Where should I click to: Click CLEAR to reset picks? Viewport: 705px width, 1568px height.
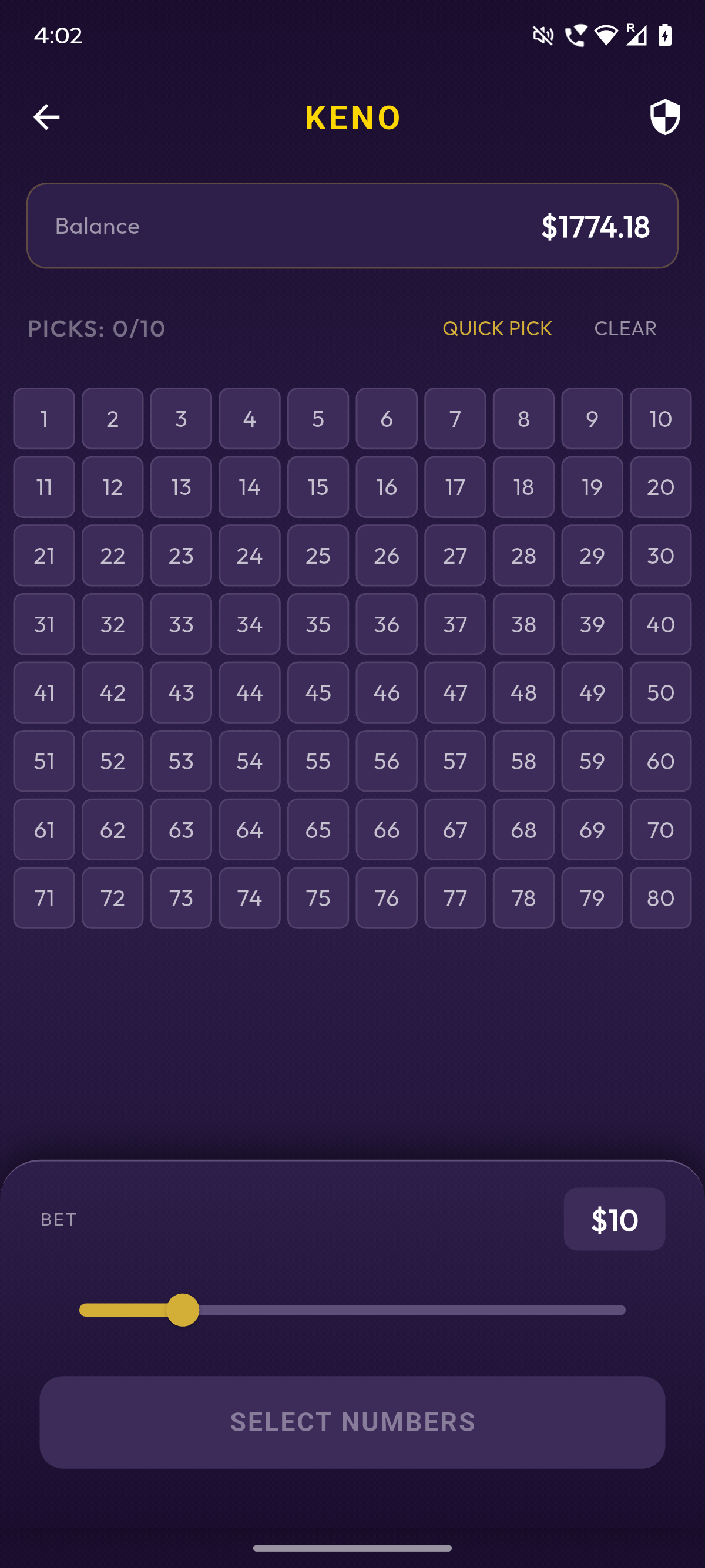(625, 328)
